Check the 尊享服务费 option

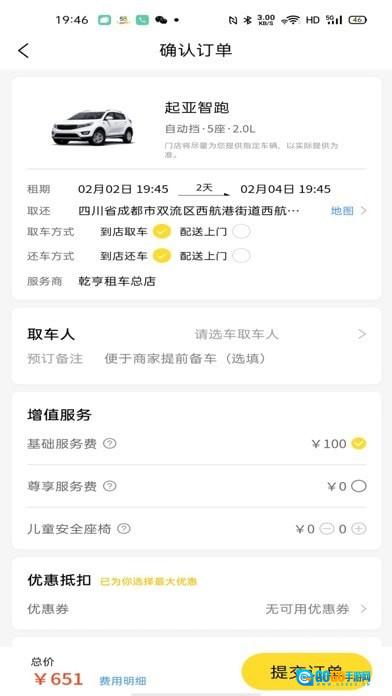[x=359, y=486]
